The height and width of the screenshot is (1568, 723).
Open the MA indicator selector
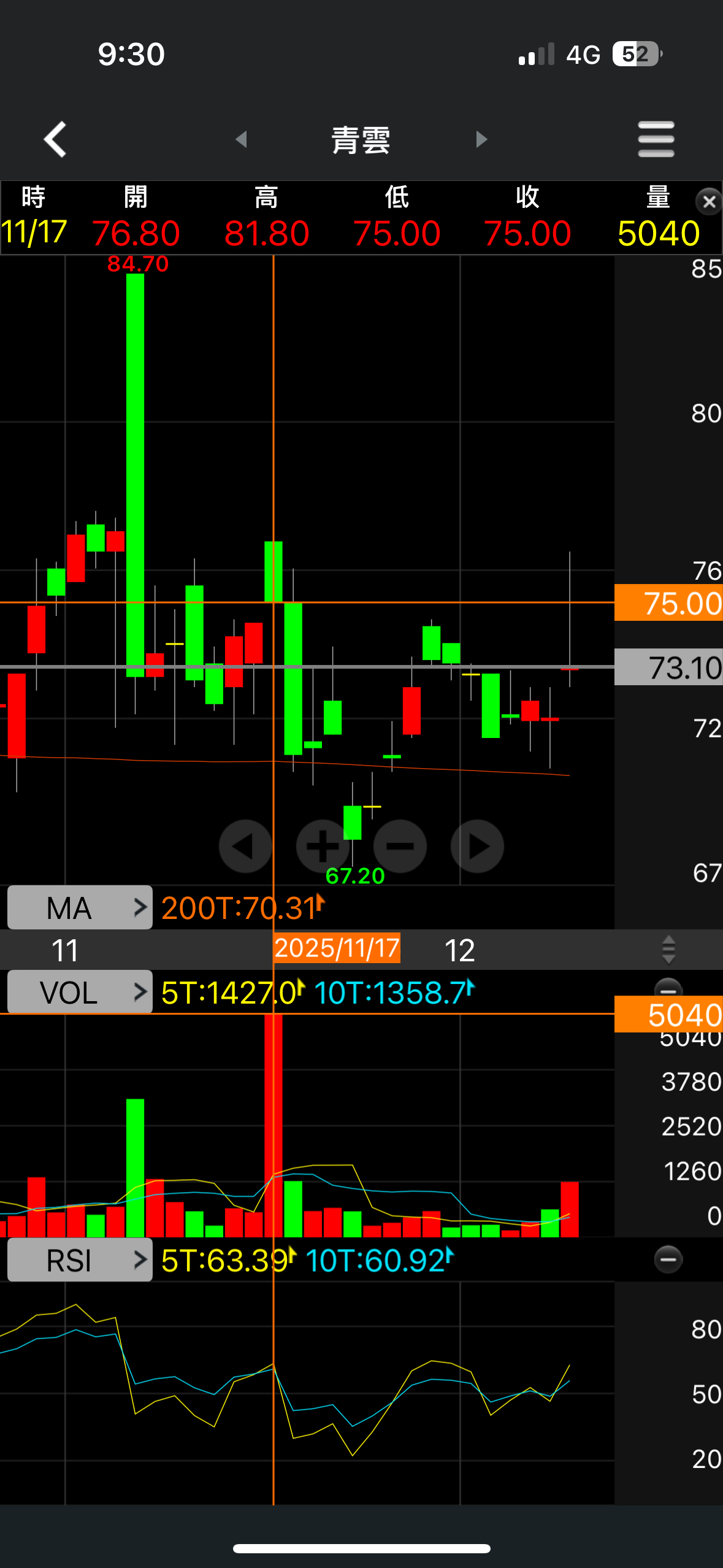pos(80,907)
